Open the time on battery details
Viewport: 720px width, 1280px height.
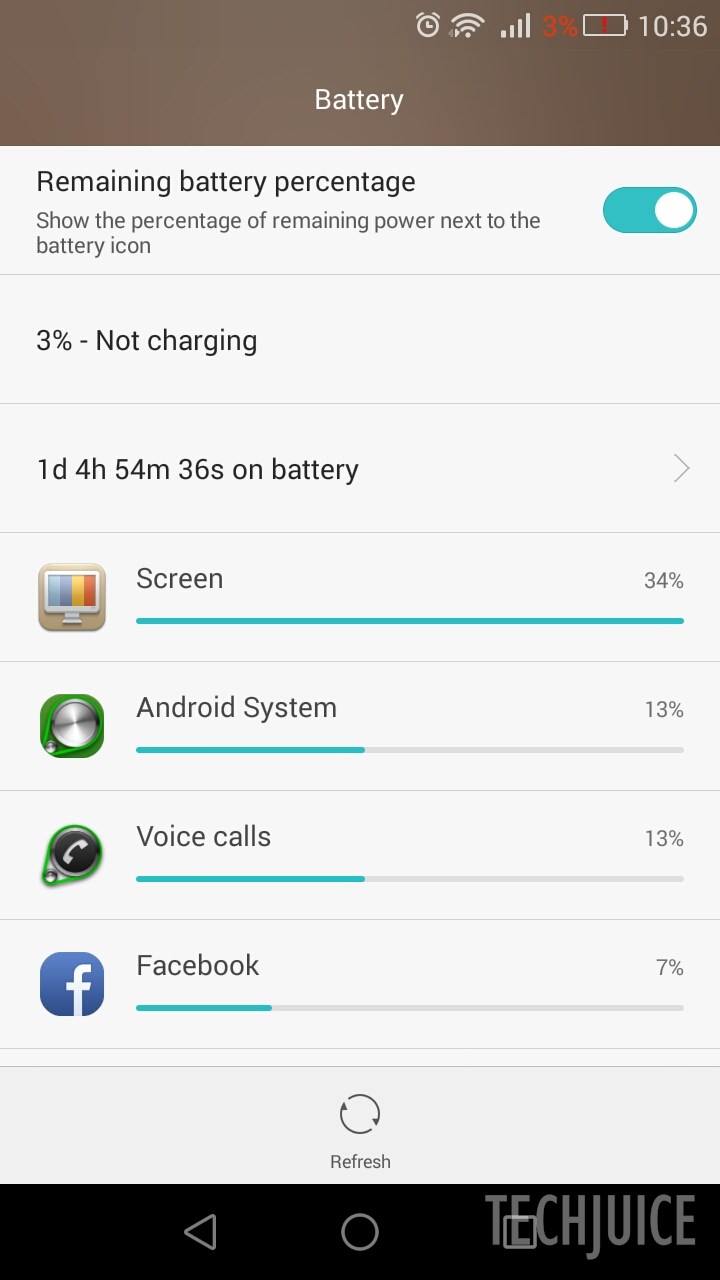pyautogui.click(x=360, y=469)
